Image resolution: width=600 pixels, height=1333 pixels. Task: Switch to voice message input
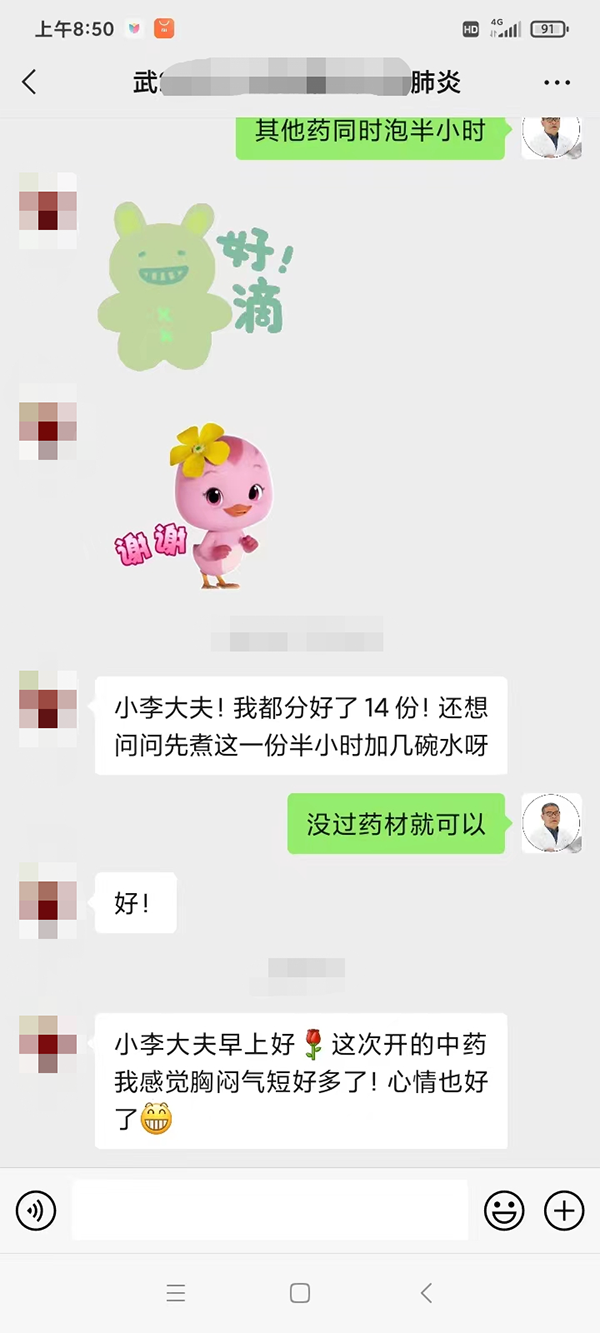36,1211
